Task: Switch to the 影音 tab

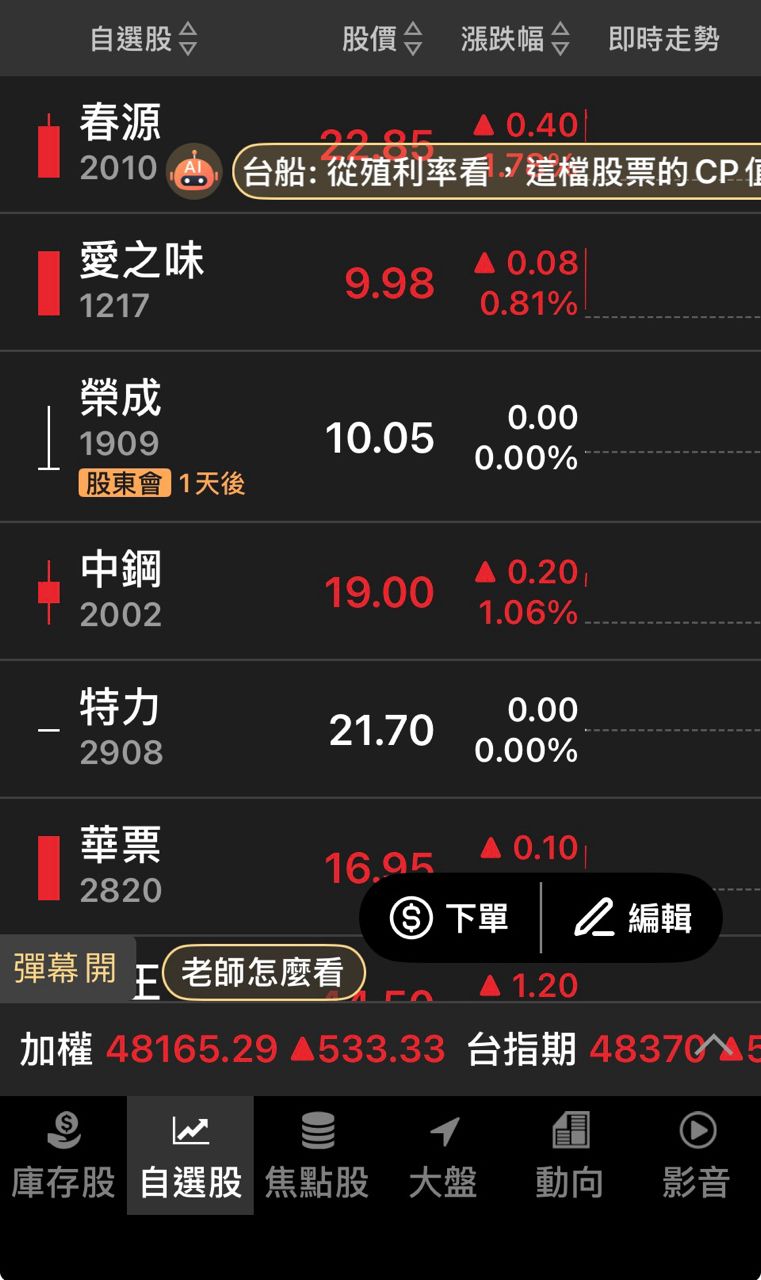Action: [697, 1156]
